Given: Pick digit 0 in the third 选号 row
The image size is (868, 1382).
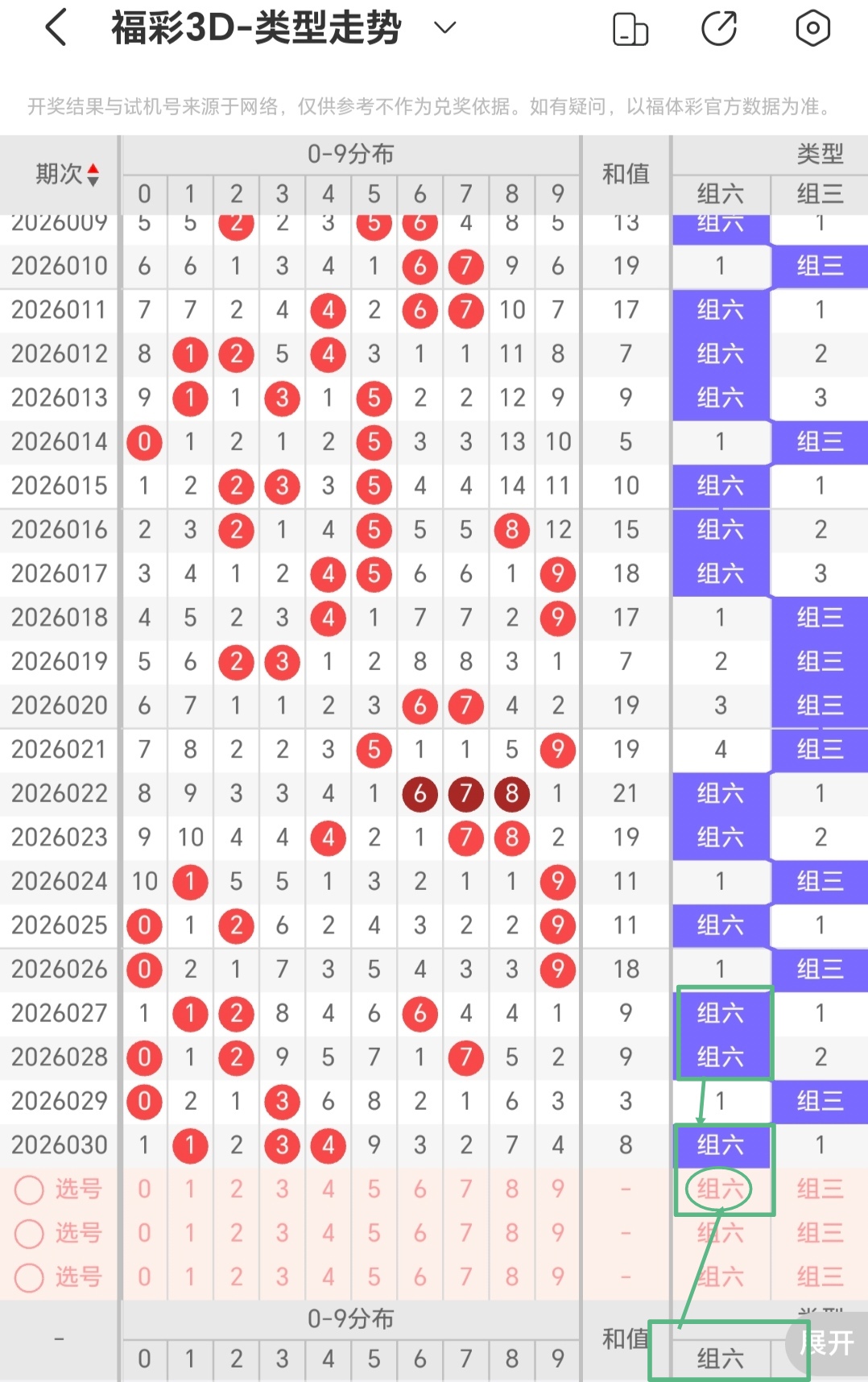Looking at the screenshot, I should click(x=144, y=1276).
